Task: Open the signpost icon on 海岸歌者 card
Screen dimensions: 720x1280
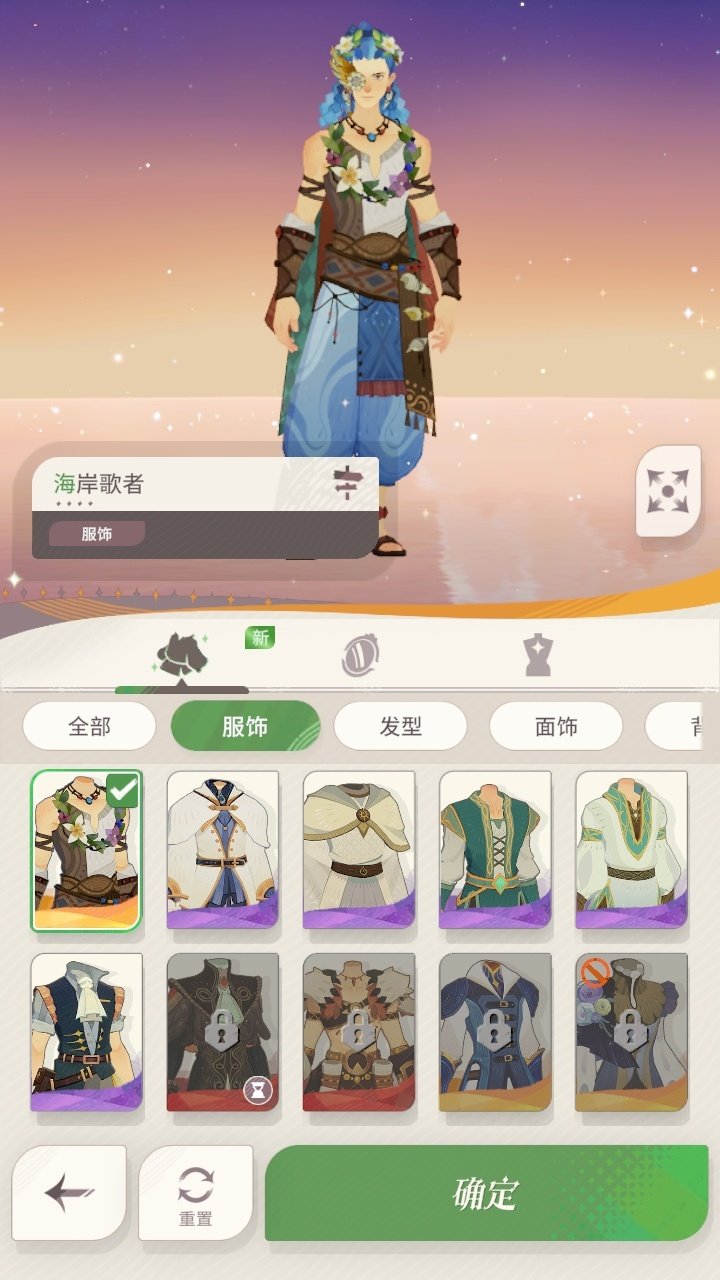Action: tap(346, 483)
